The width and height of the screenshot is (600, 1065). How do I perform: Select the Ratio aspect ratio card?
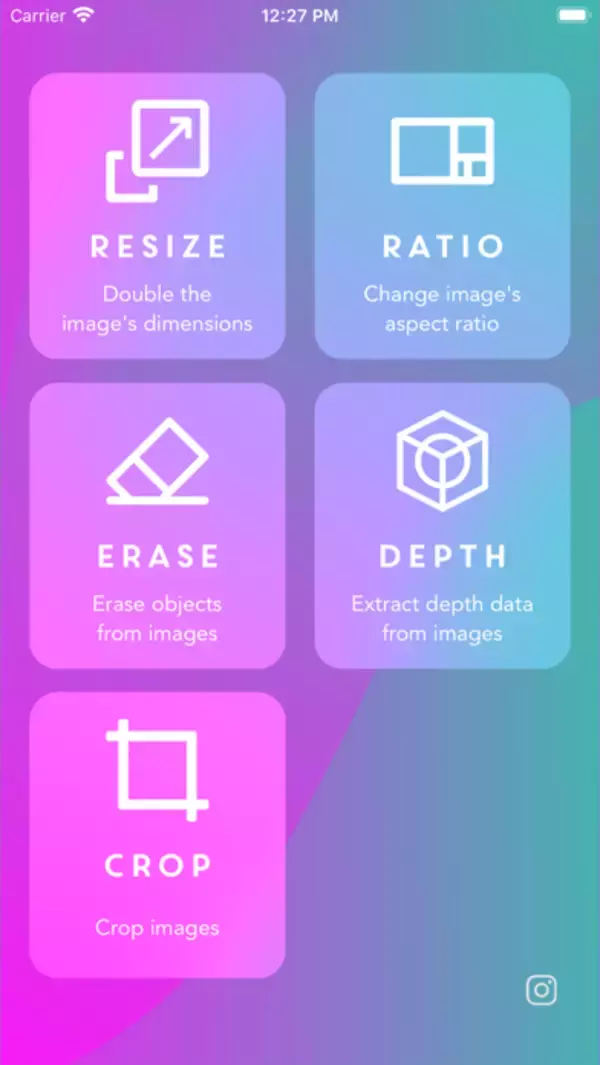point(442,215)
